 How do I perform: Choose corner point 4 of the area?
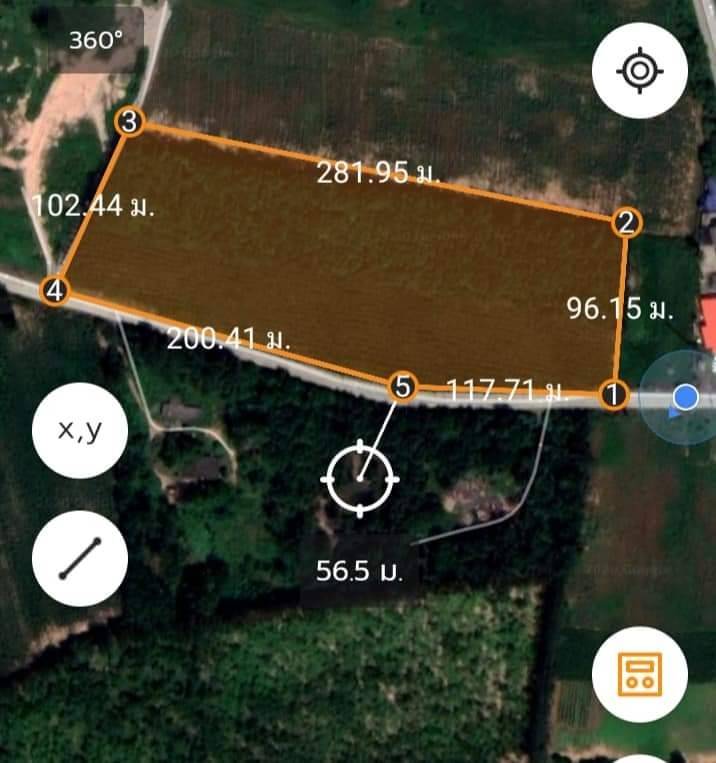click(54, 290)
